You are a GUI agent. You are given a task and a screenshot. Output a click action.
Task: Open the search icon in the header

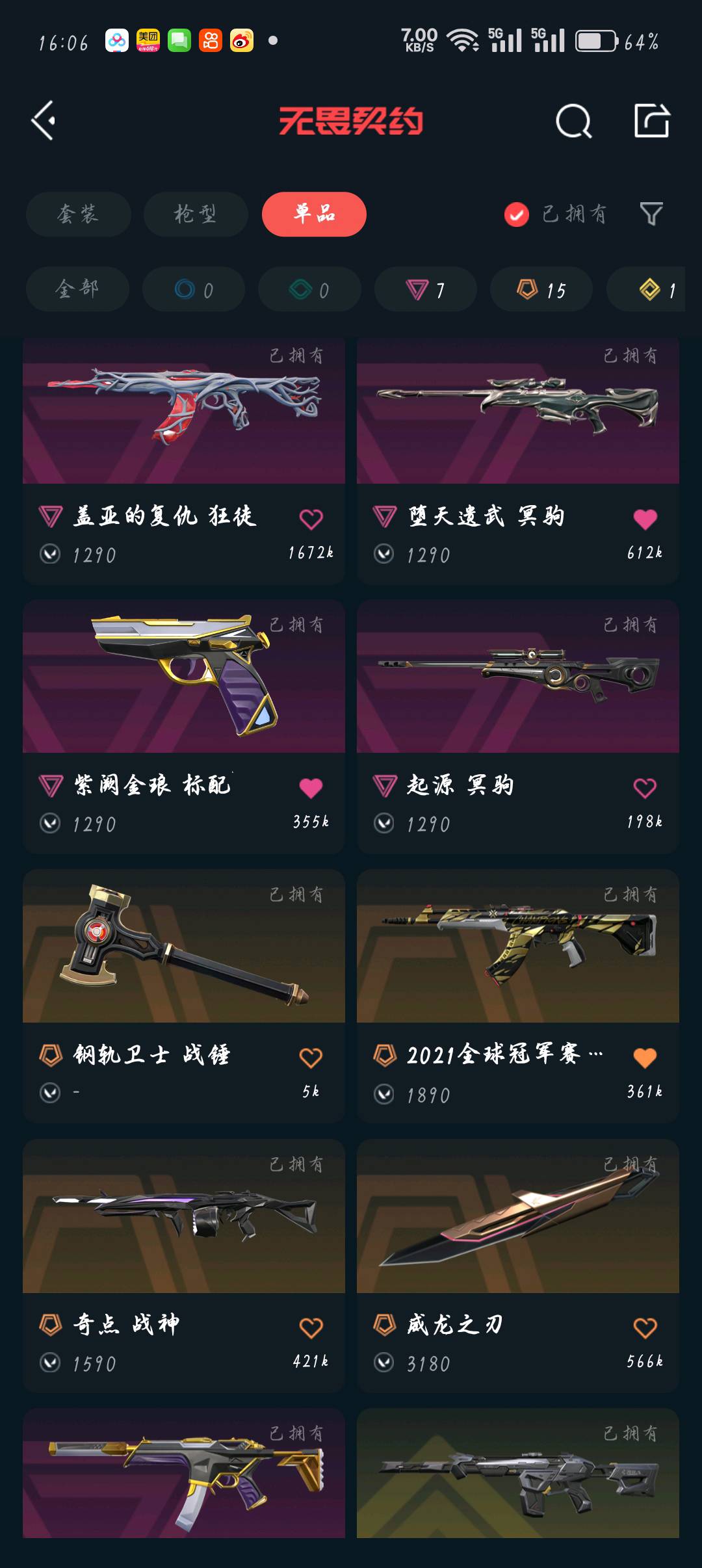click(573, 121)
